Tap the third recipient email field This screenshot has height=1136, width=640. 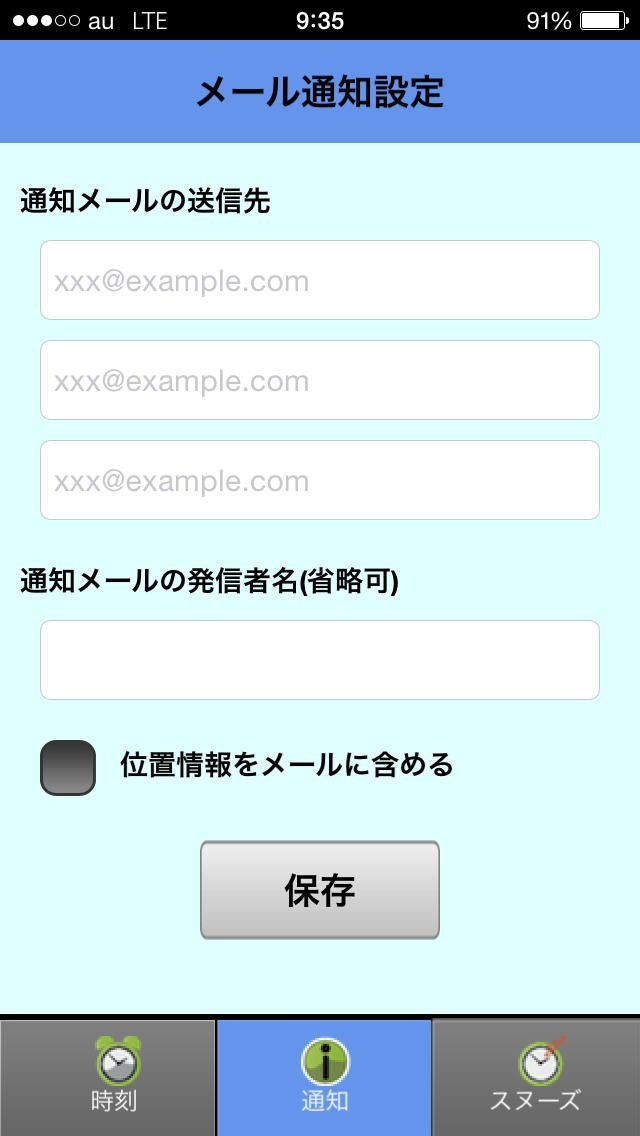[x=320, y=480]
